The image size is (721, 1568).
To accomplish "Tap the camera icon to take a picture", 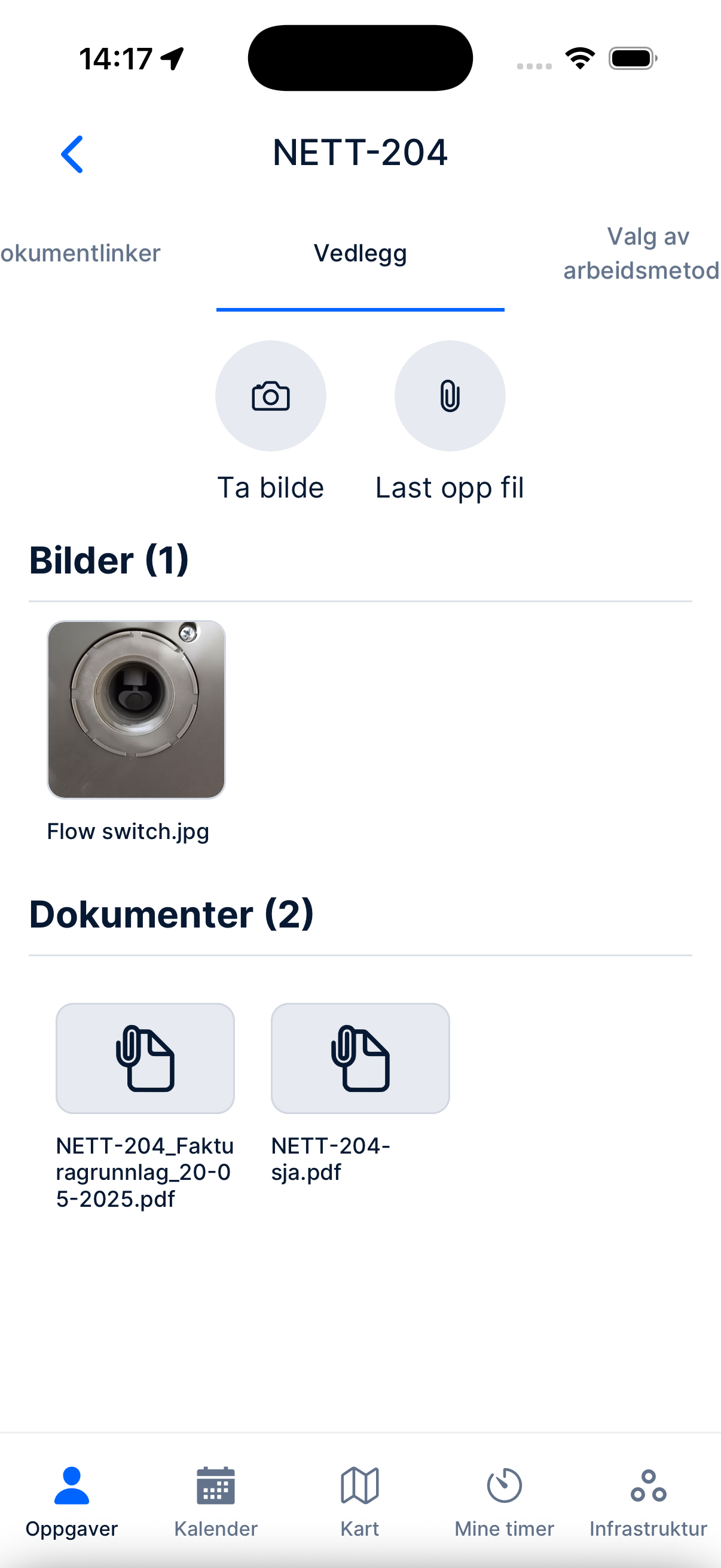I will click(271, 395).
